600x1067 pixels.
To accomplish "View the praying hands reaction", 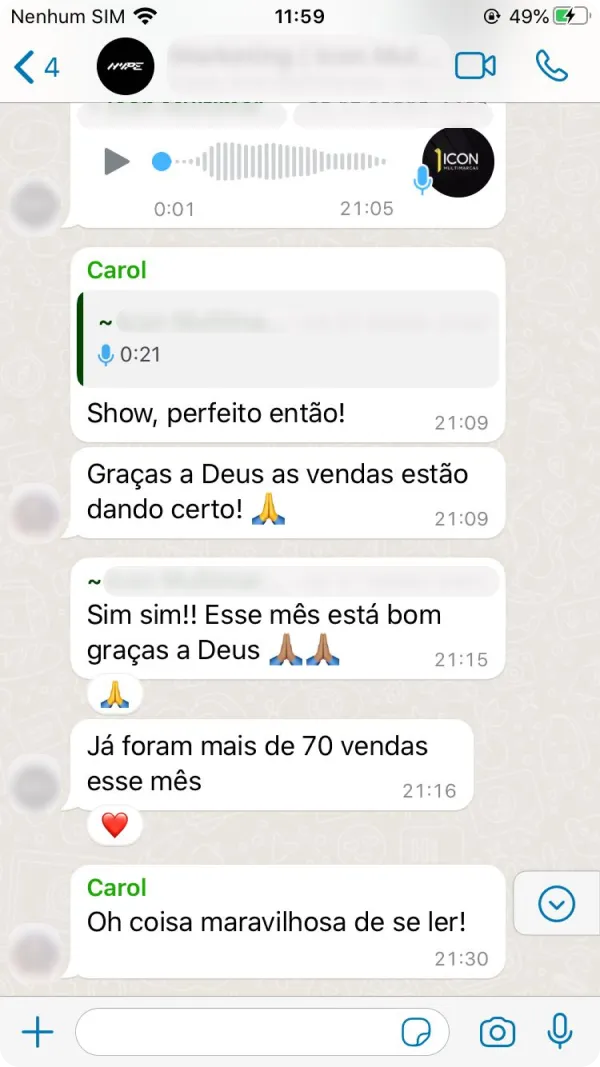I will (115, 693).
